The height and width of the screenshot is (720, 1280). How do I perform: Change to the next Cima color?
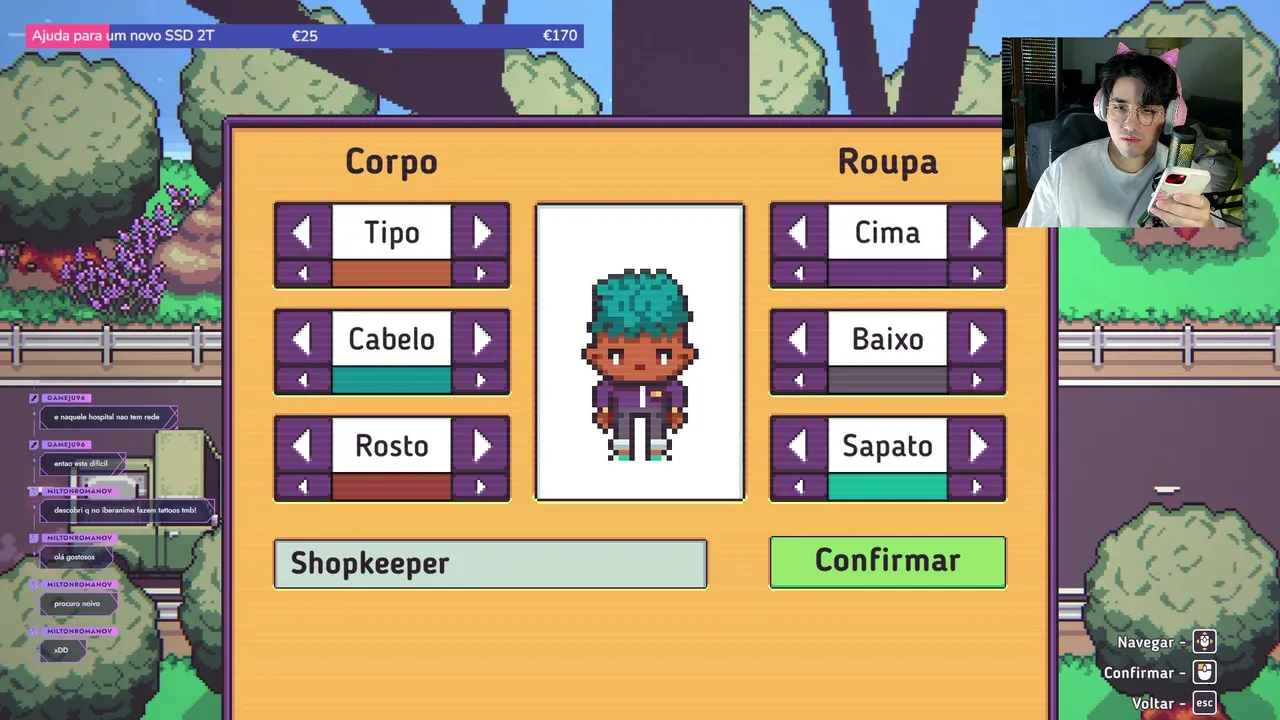[x=977, y=274]
